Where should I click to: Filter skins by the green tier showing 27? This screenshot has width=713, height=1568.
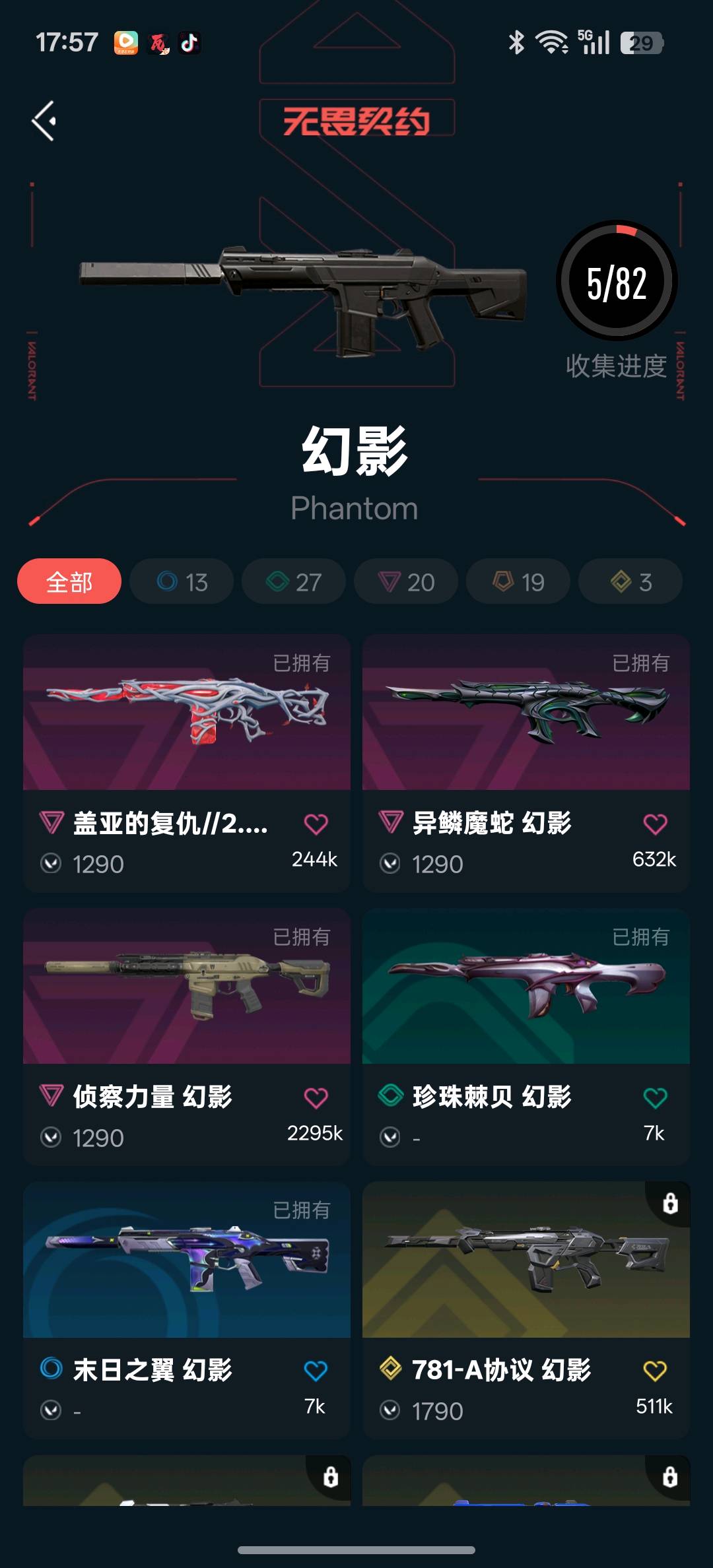coord(294,581)
